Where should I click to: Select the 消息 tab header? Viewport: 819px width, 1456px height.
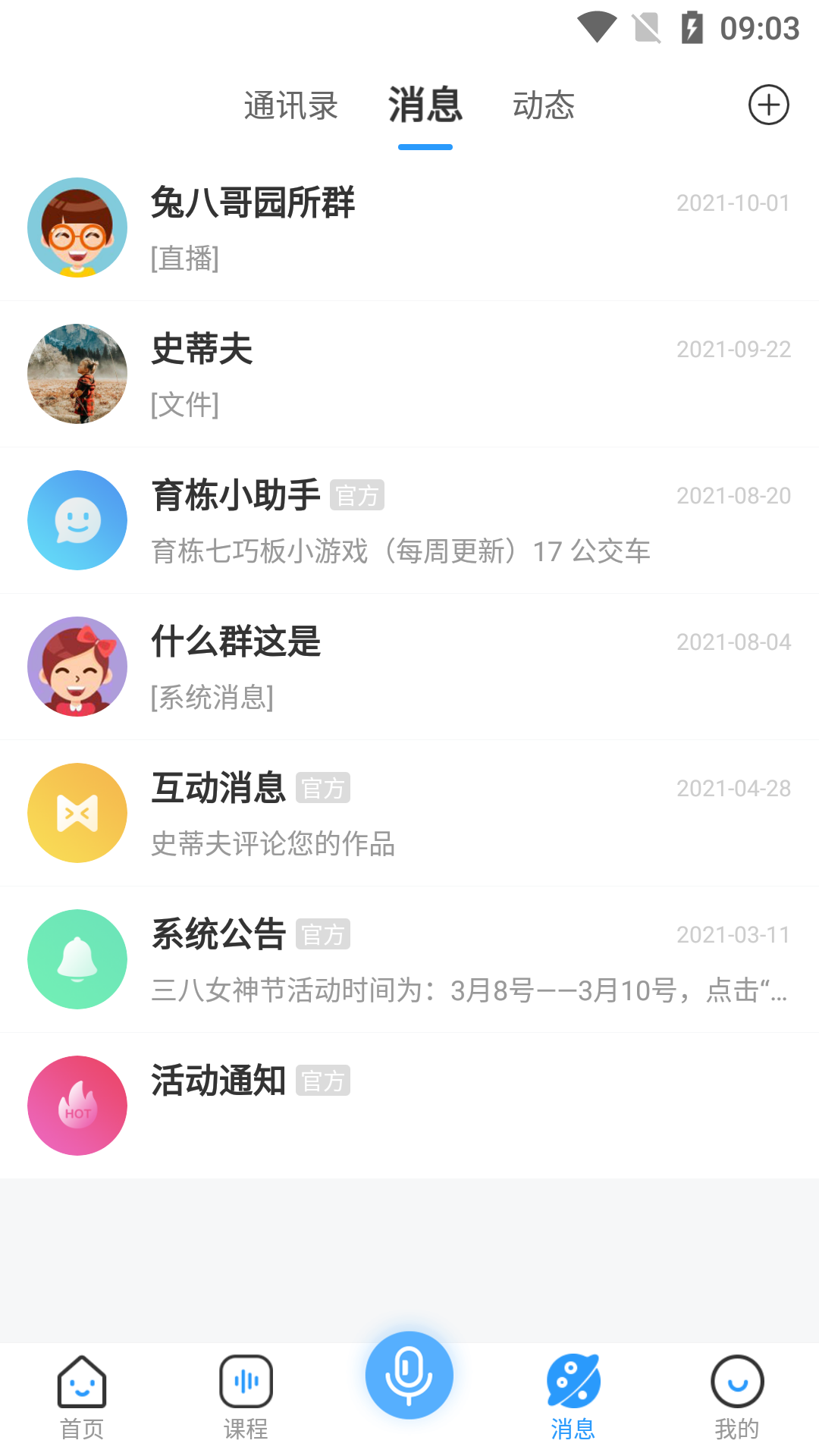[x=425, y=105]
